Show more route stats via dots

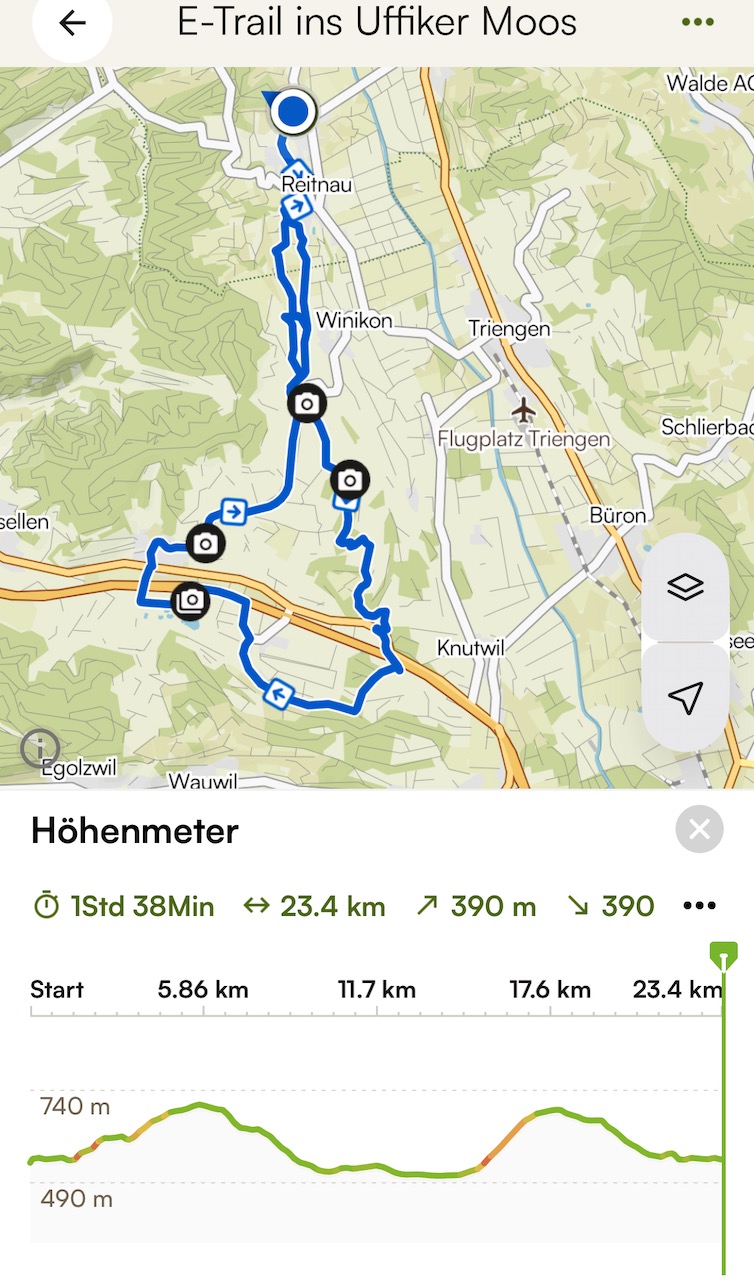699,906
